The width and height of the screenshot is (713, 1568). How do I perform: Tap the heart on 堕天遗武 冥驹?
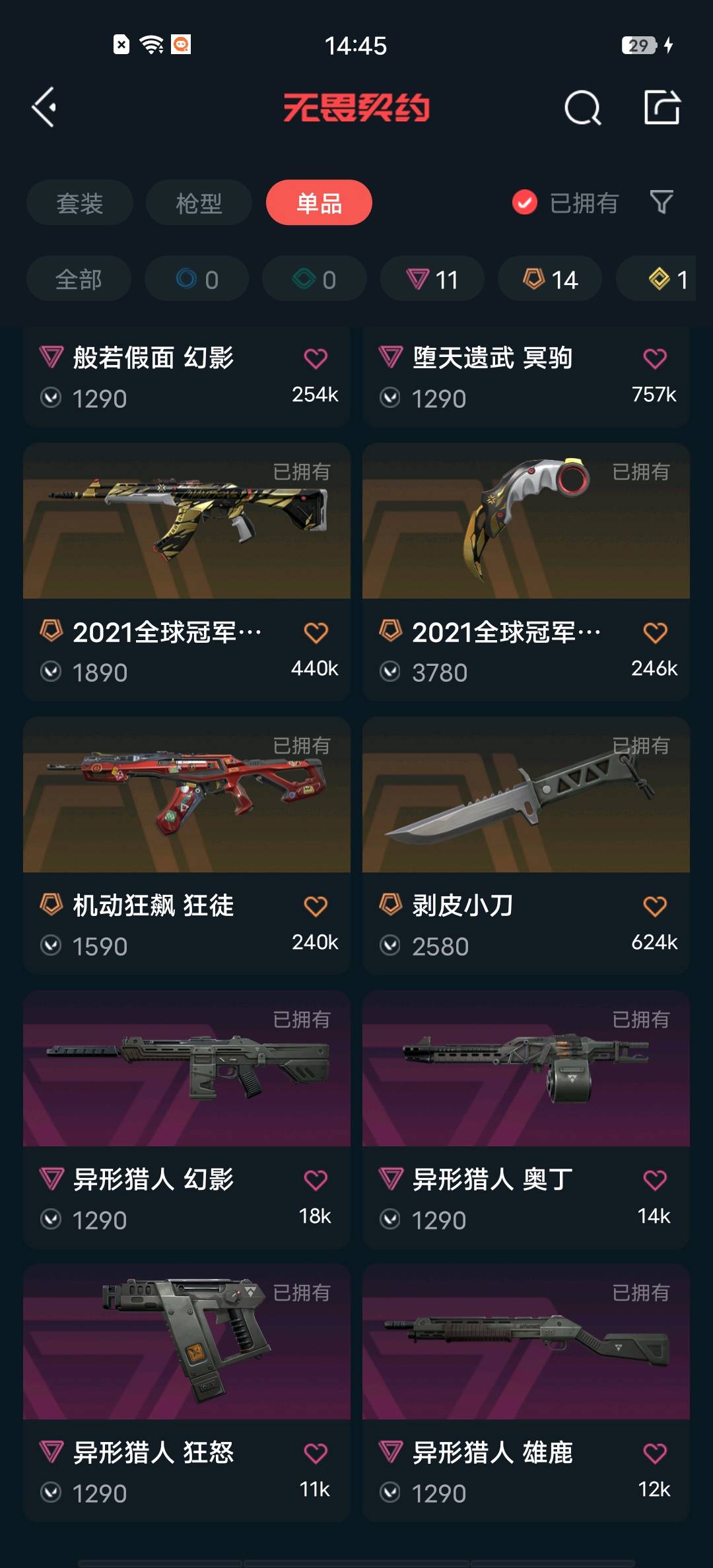[655, 358]
